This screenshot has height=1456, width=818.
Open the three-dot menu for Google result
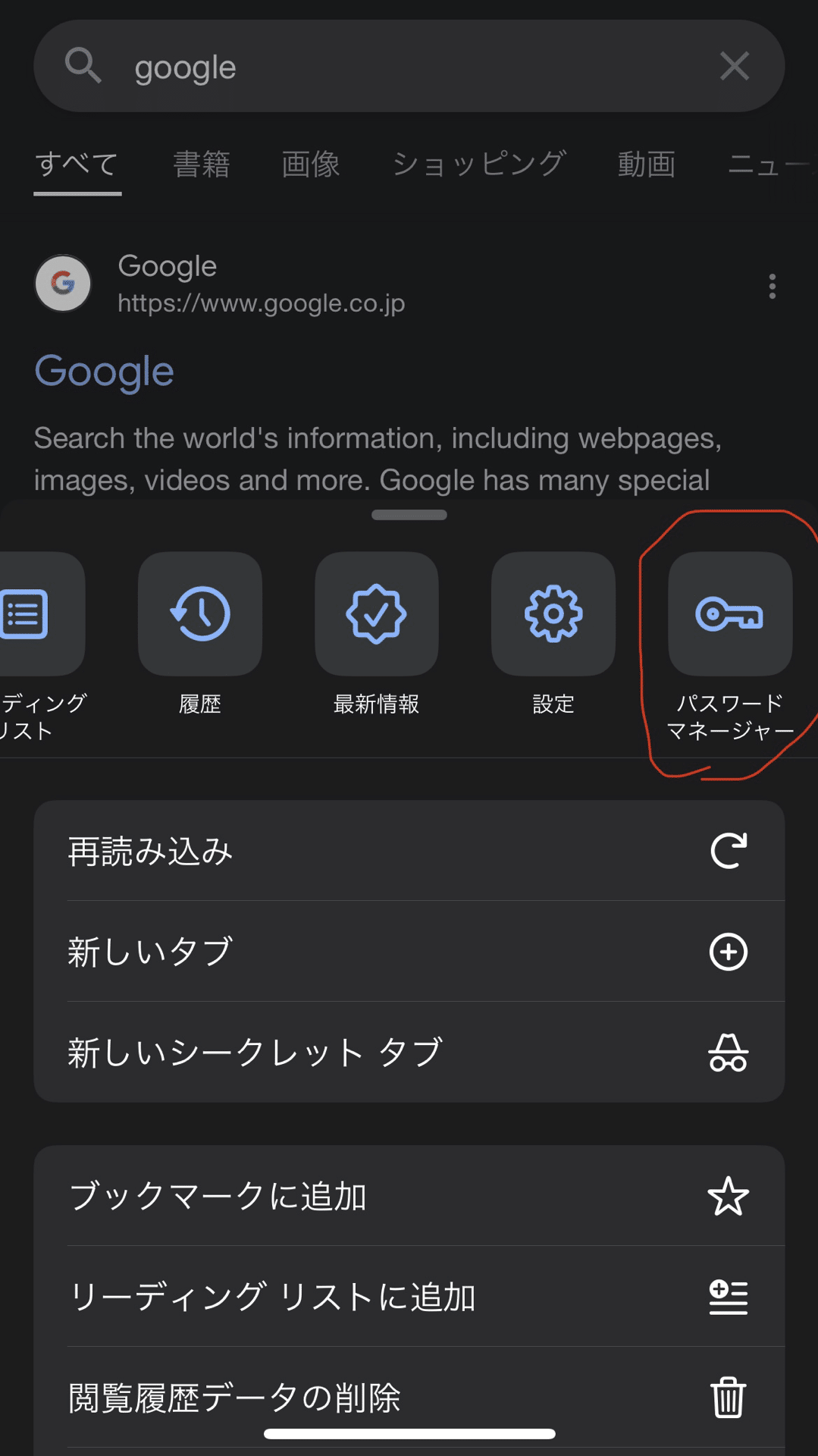point(773,287)
